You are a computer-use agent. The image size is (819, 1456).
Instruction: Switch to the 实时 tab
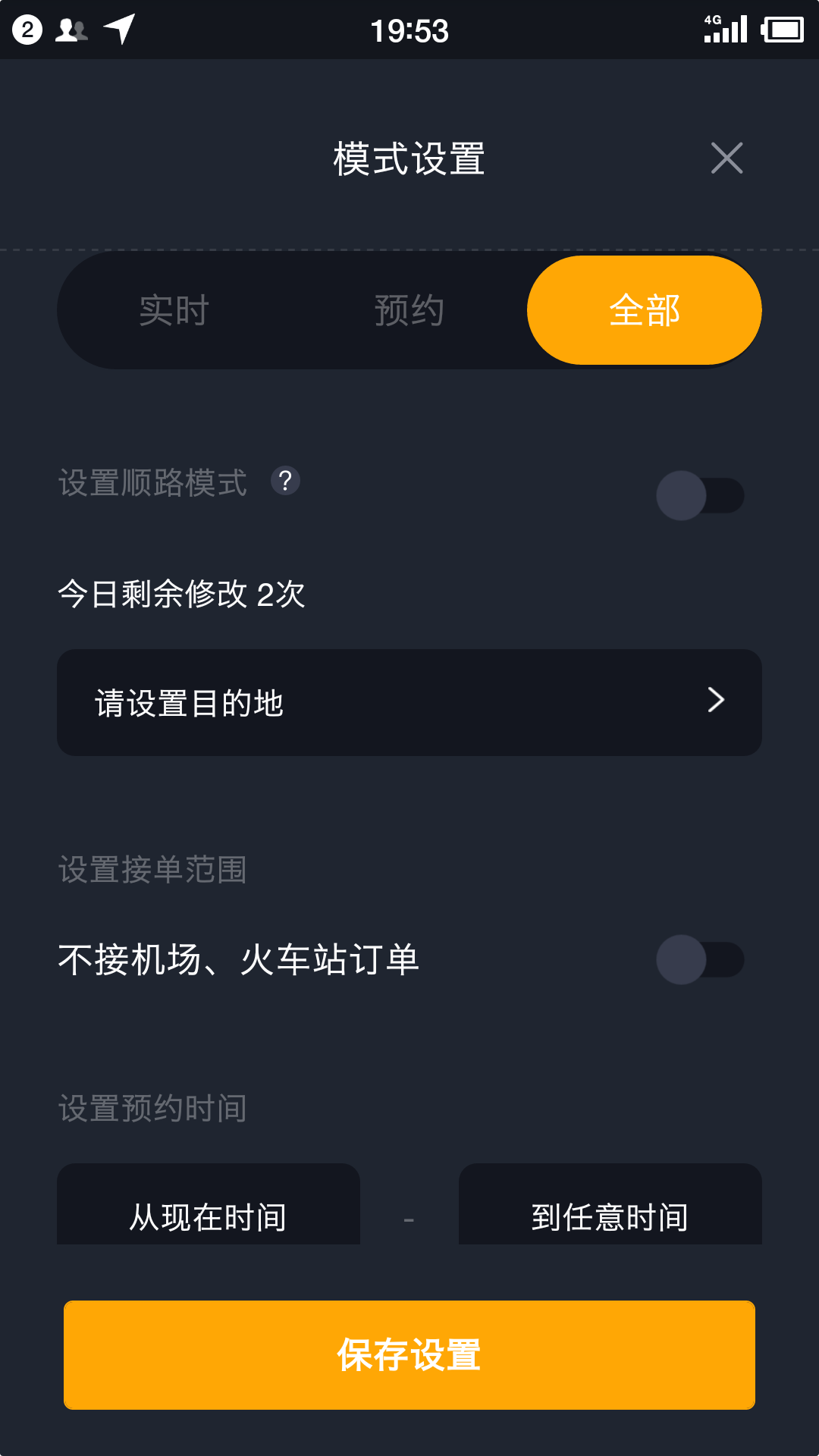point(173,309)
